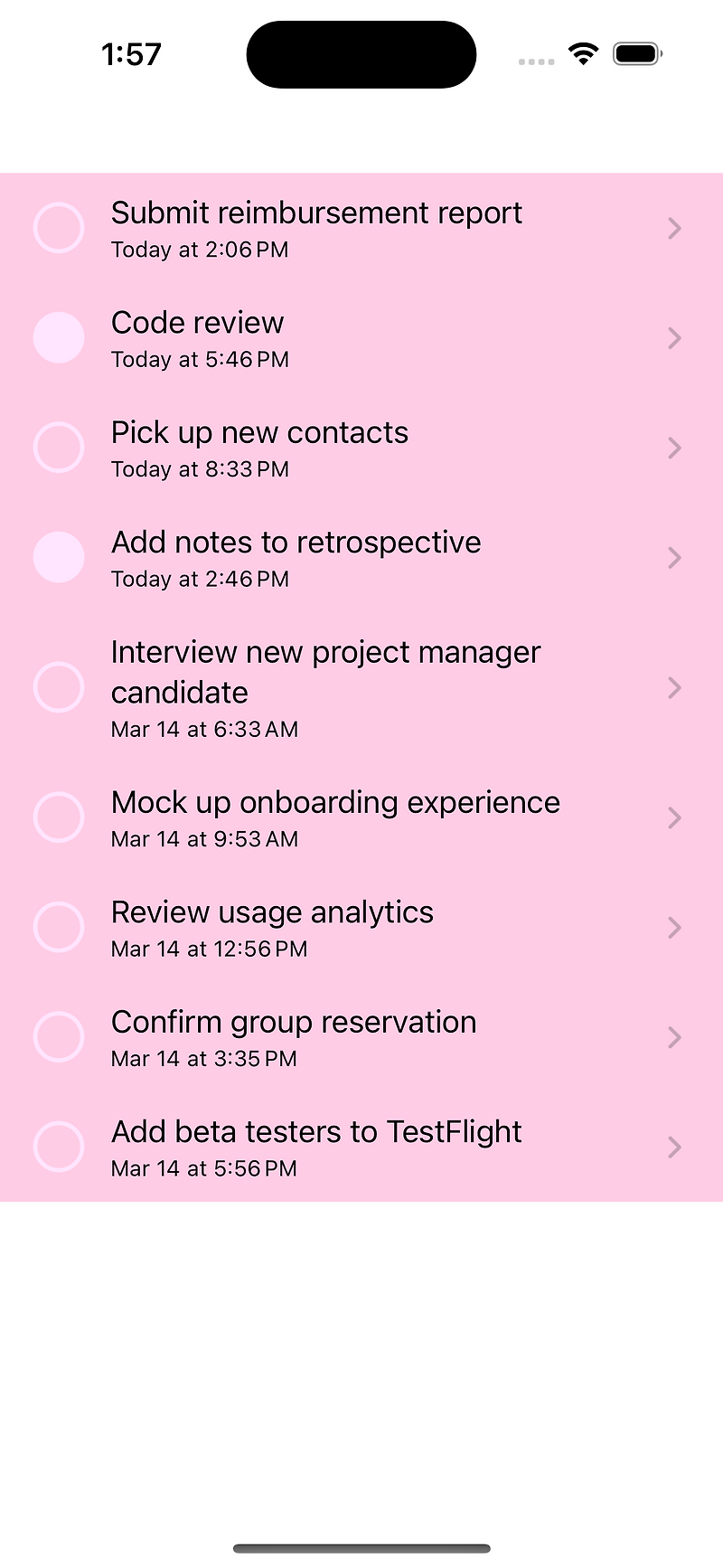Mark "Review usage analytics" as finished
The height and width of the screenshot is (1568, 723).
(59, 927)
